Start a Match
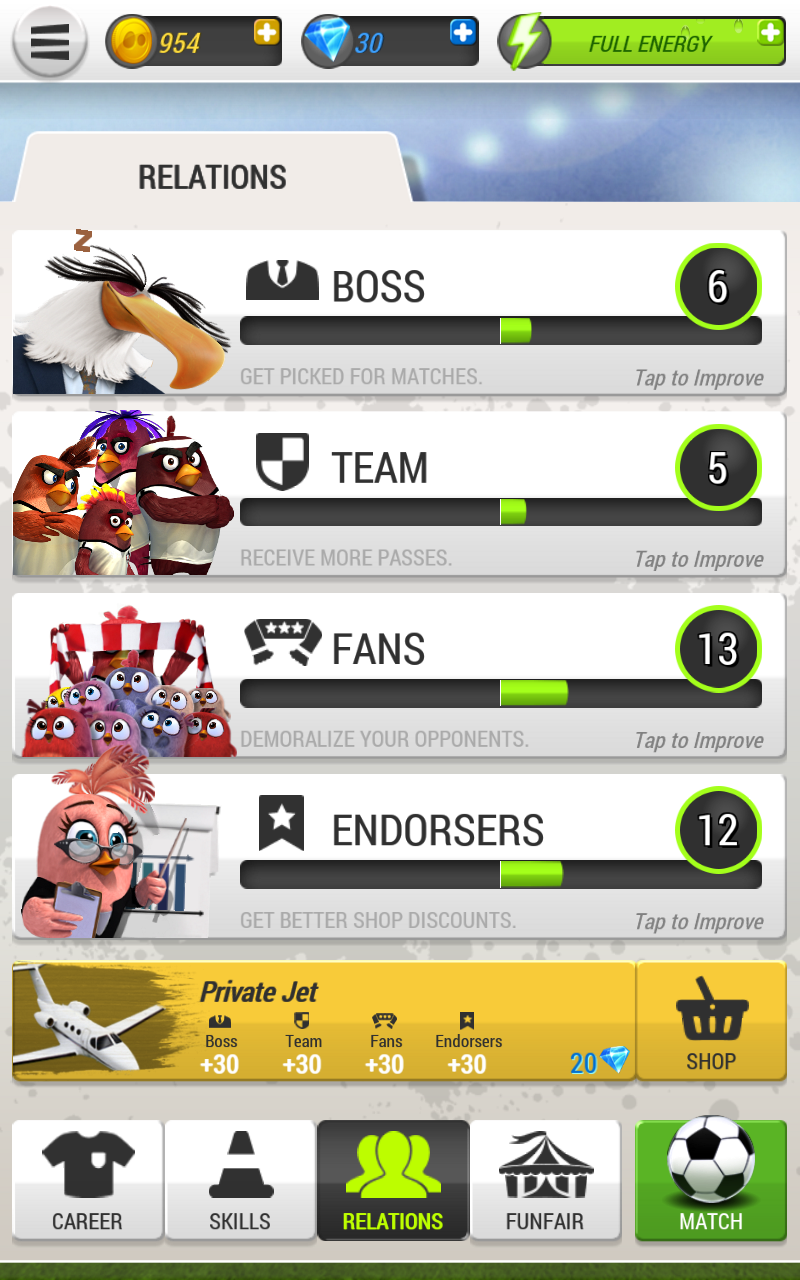 [x=711, y=1180]
